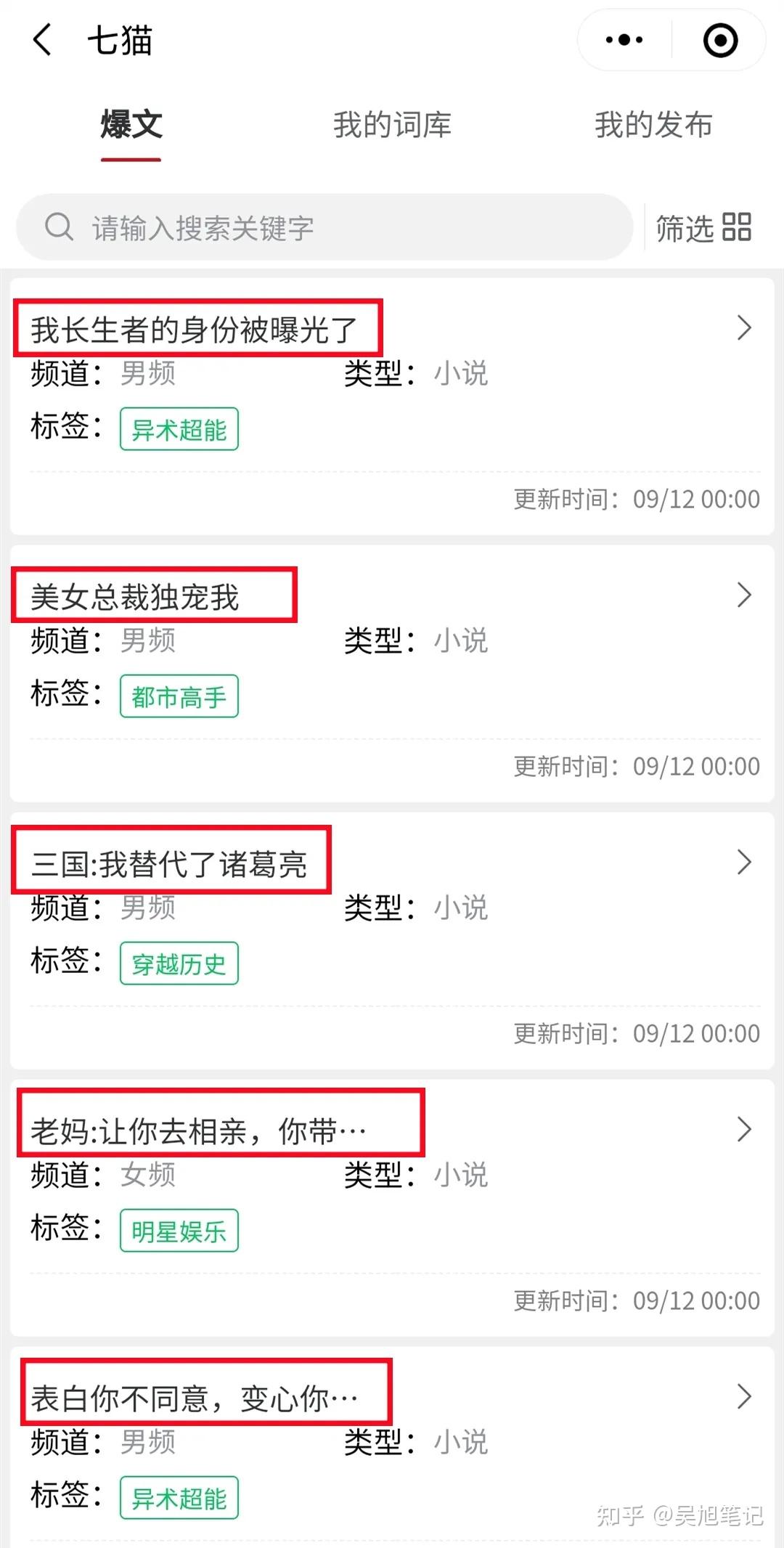
Task: Tap 异术超能 tag on last article
Action: (179, 1497)
